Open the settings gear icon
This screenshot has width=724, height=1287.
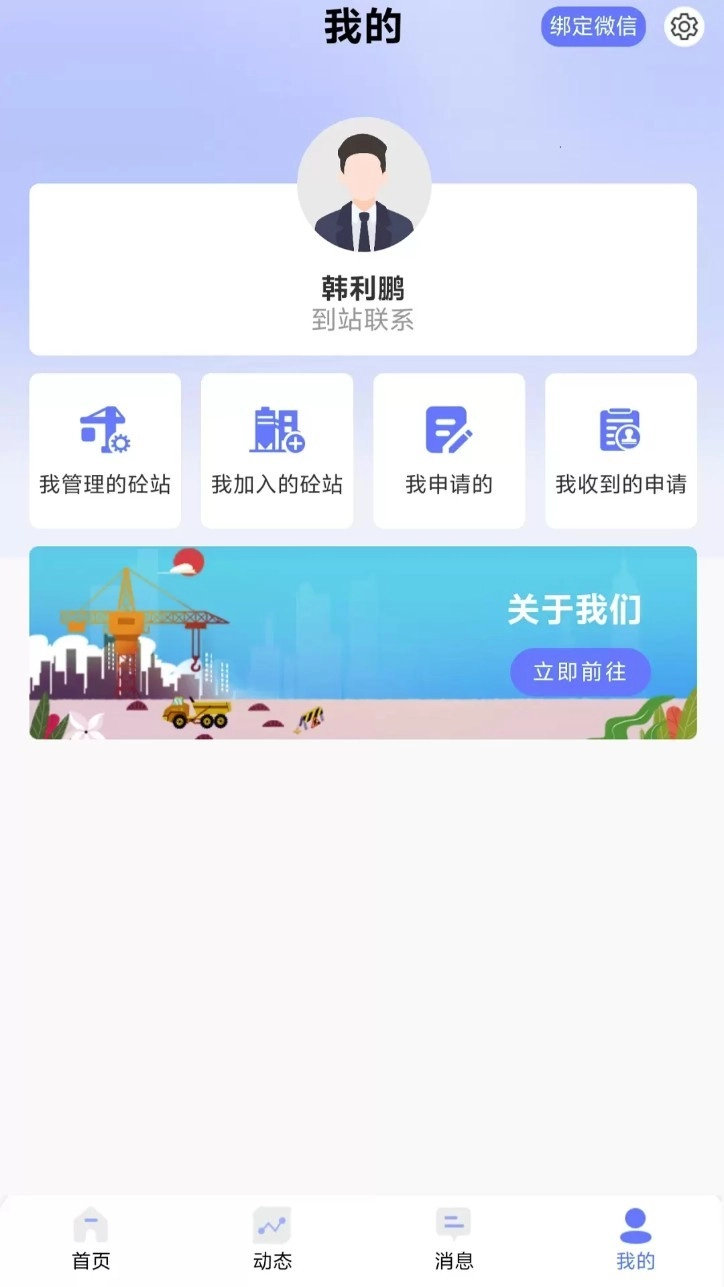point(684,27)
